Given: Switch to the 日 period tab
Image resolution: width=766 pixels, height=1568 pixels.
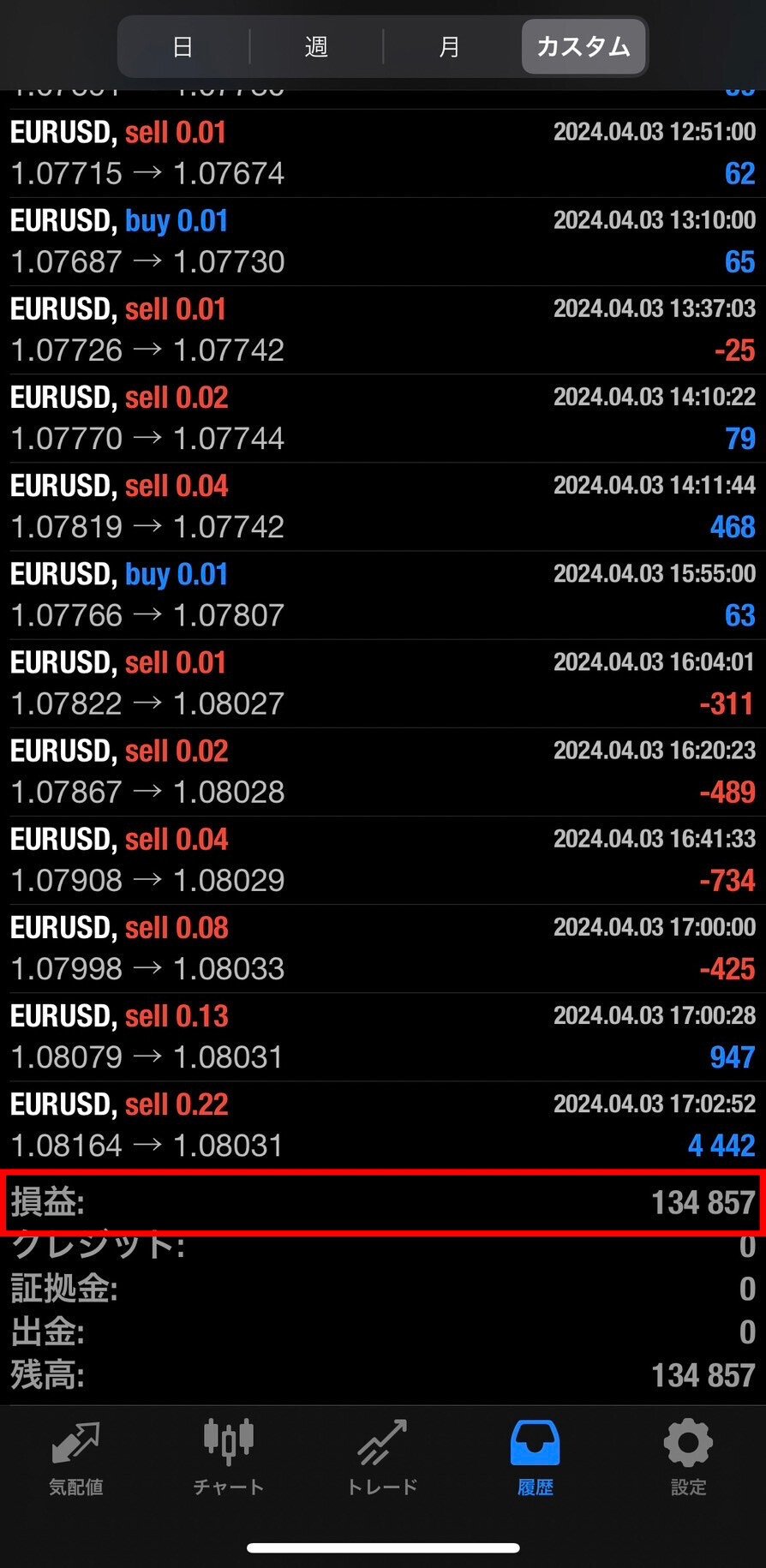Looking at the screenshot, I should (183, 46).
